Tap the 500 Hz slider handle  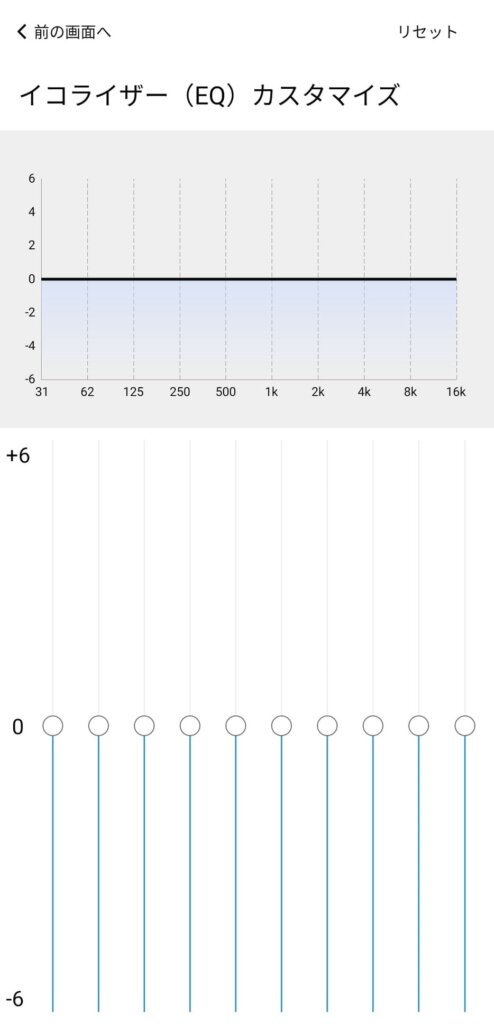pyautogui.click(x=236, y=726)
